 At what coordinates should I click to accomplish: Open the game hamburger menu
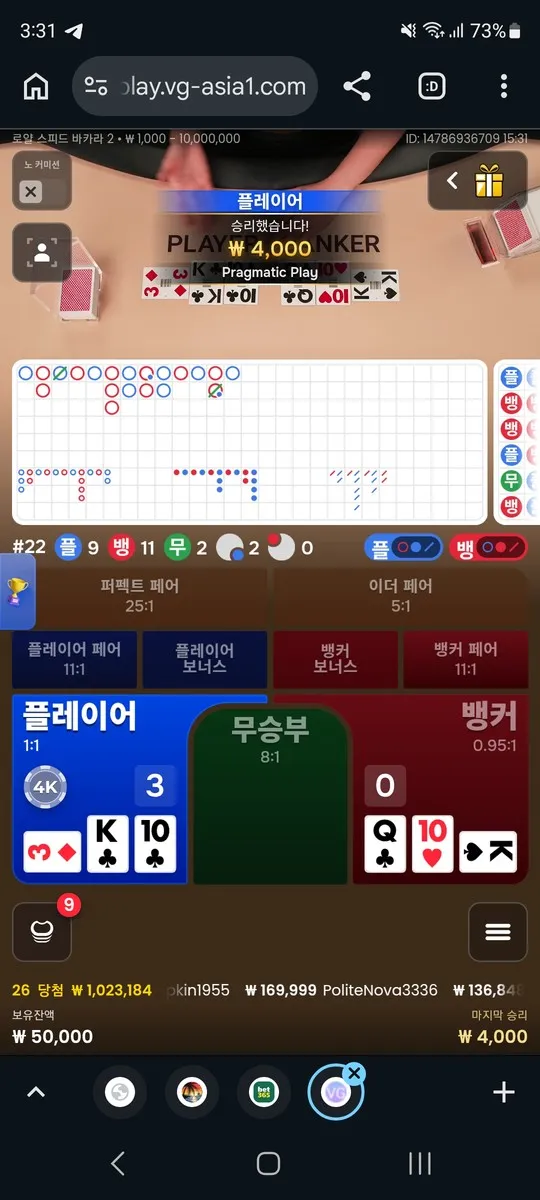click(498, 932)
